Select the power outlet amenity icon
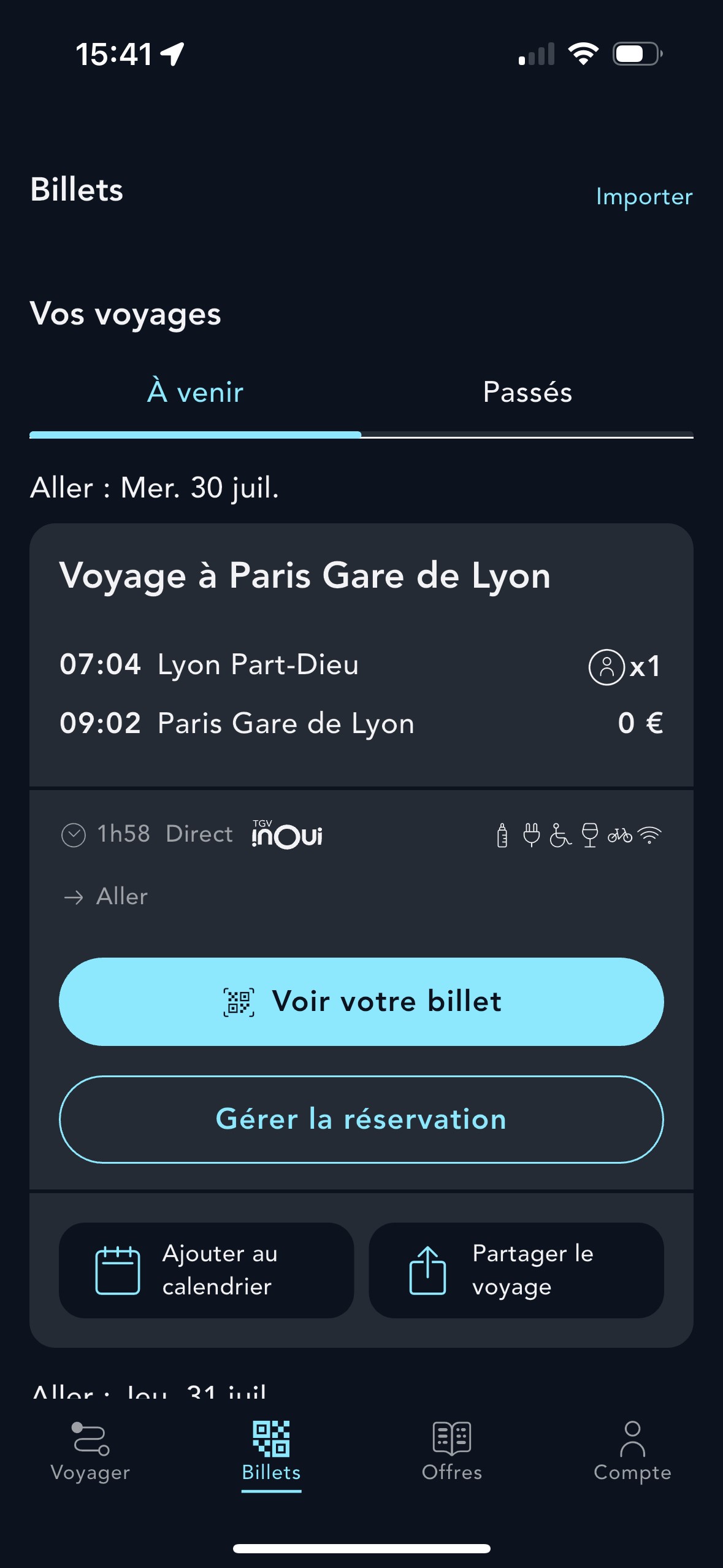723x1568 pixels. 531,834
